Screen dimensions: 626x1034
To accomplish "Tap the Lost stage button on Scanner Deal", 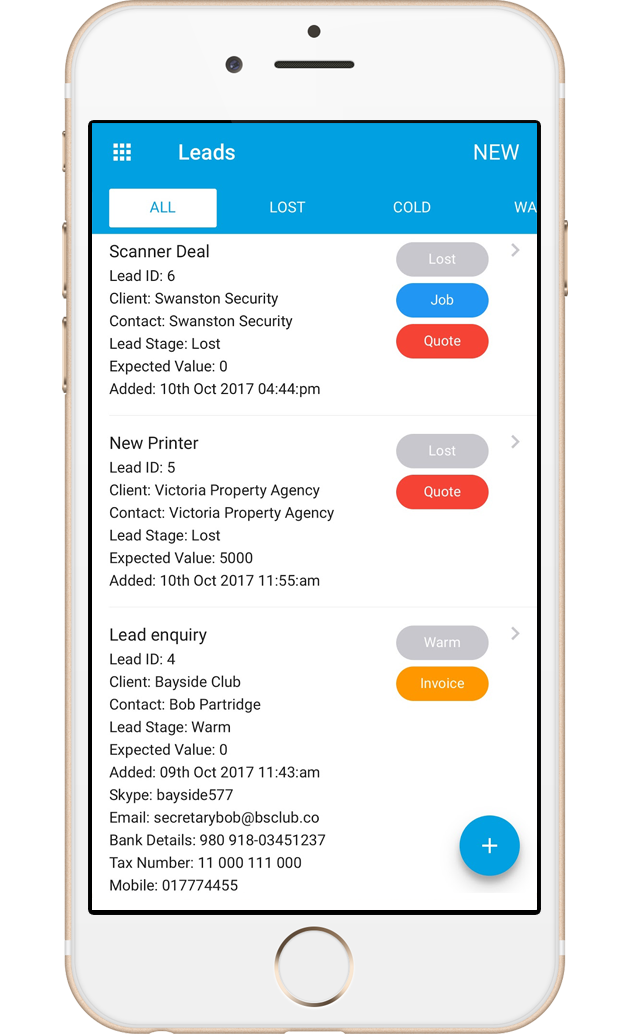I will click(x=442, y=259).
